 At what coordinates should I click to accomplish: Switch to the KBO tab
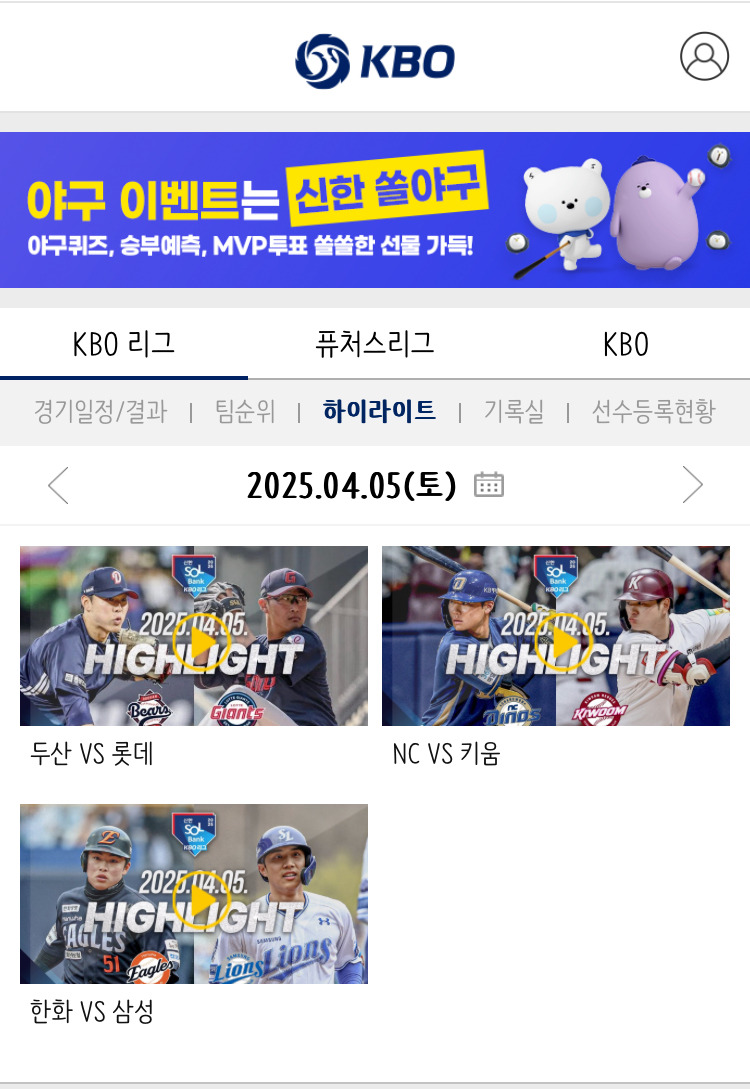625,341
